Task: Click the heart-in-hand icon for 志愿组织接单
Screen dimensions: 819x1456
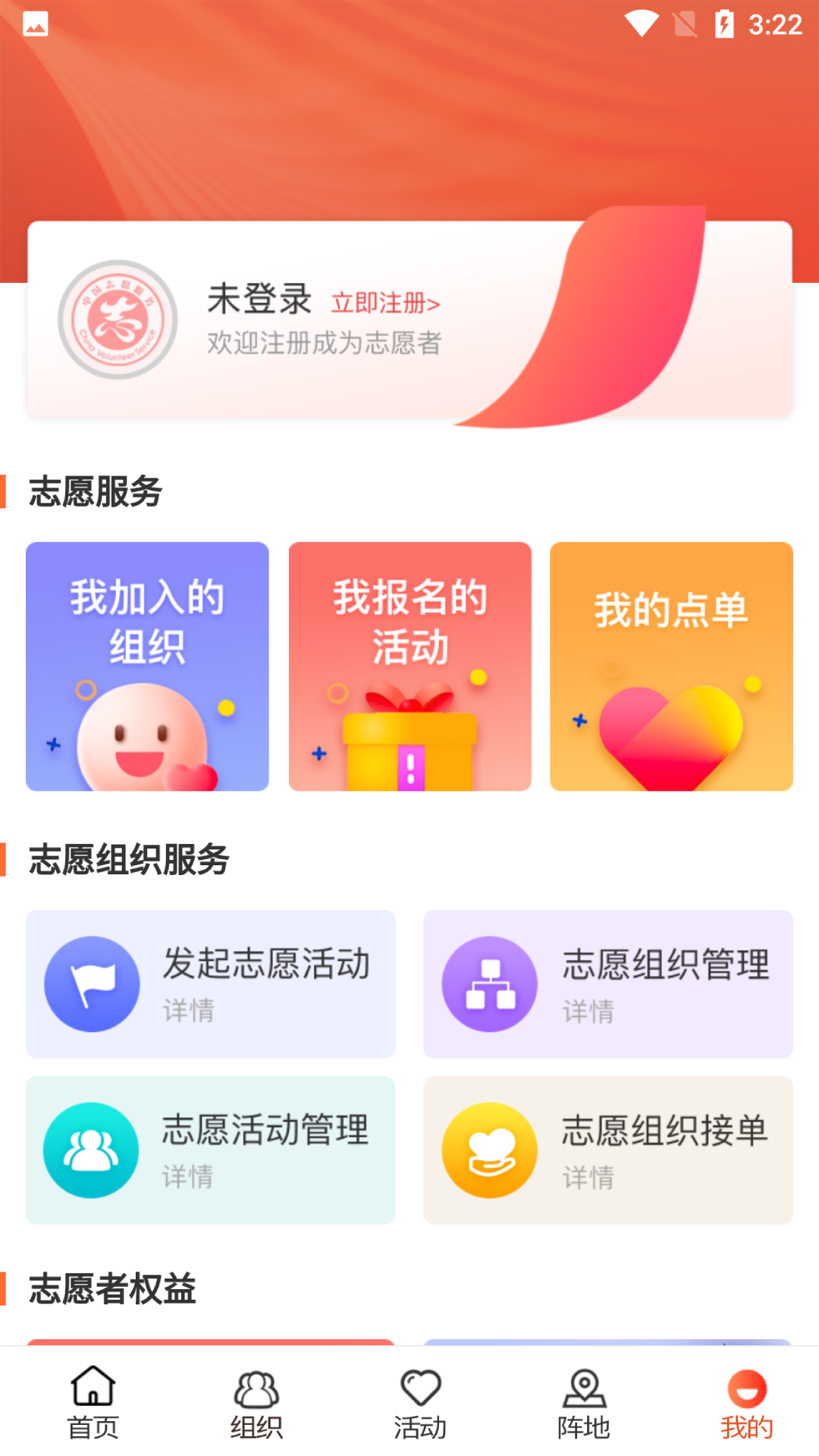Action: coord(489,1150)
